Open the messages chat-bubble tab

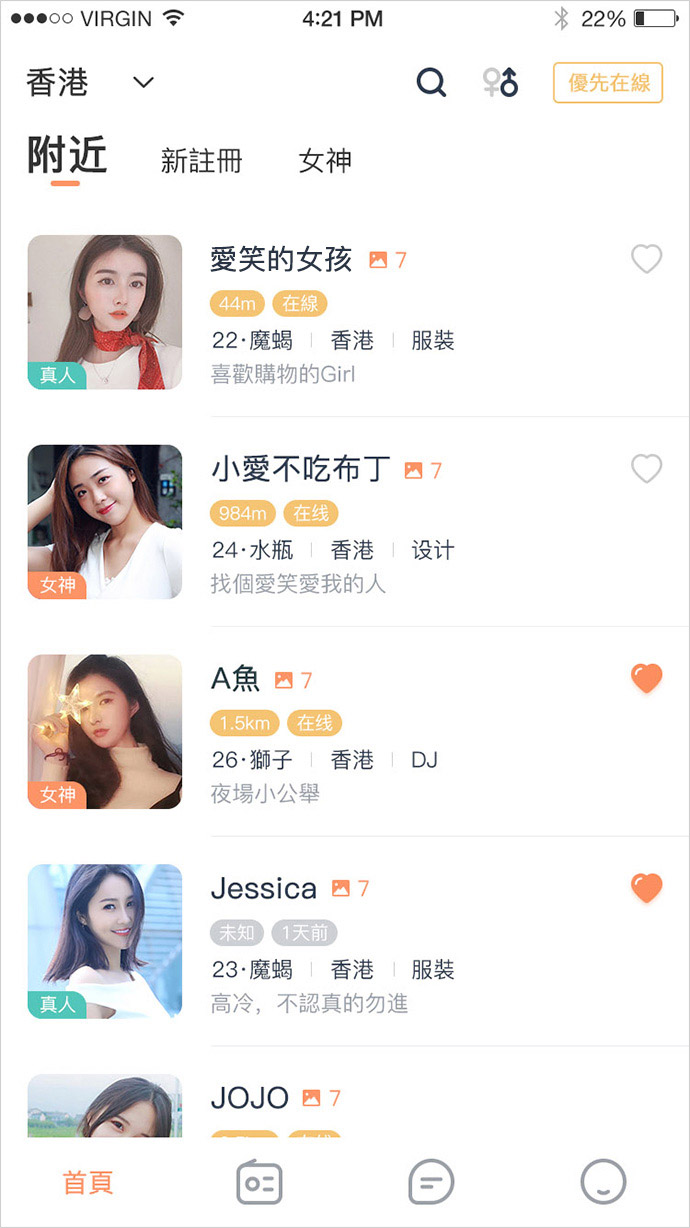pyautogui.click(x=431, y=1184)
